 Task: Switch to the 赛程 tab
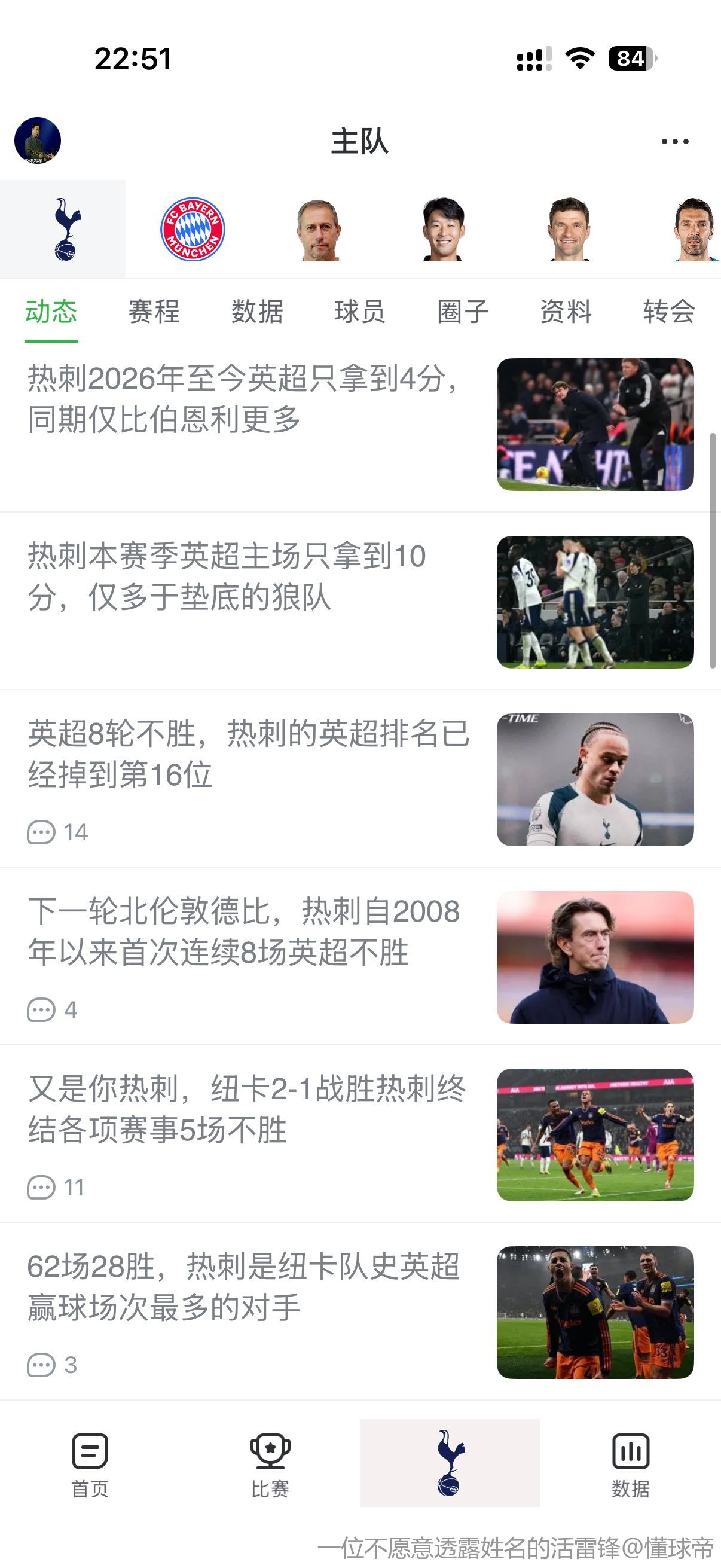pos(154,312)
